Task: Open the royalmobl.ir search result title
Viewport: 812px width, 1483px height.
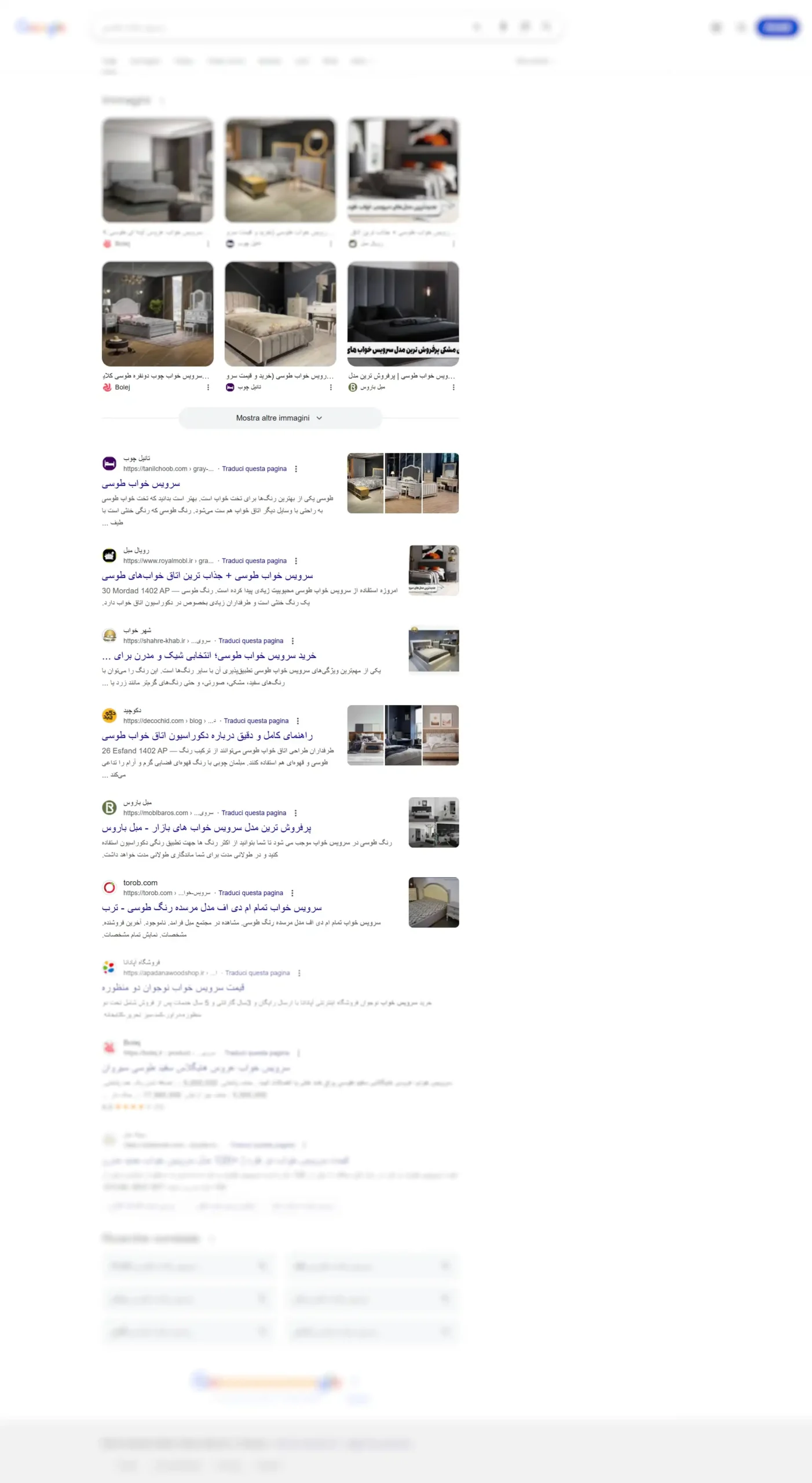Action: pyautogui.click(x=207, y=575)
